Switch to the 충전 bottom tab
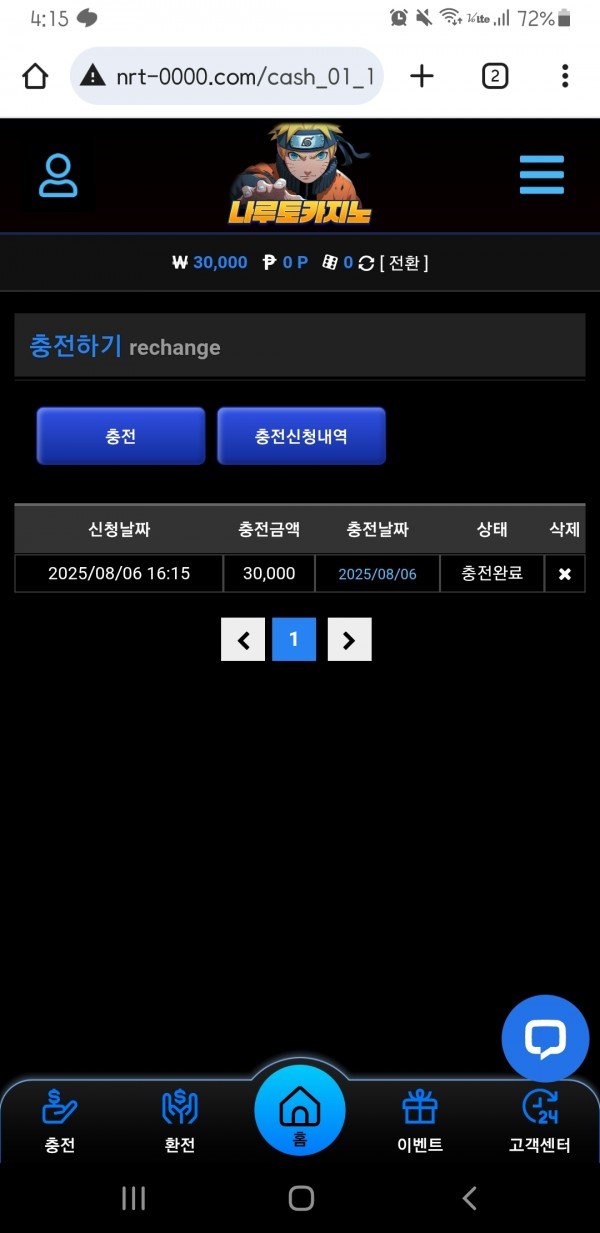The image size is (600, 1233). [60, 1121]
